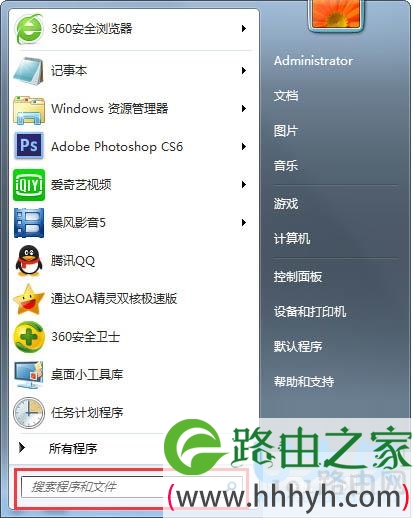This screenshot has width=413, height=518.
Task: Tap the 搜索程序和文件 search box
Action: coord(131,487)
